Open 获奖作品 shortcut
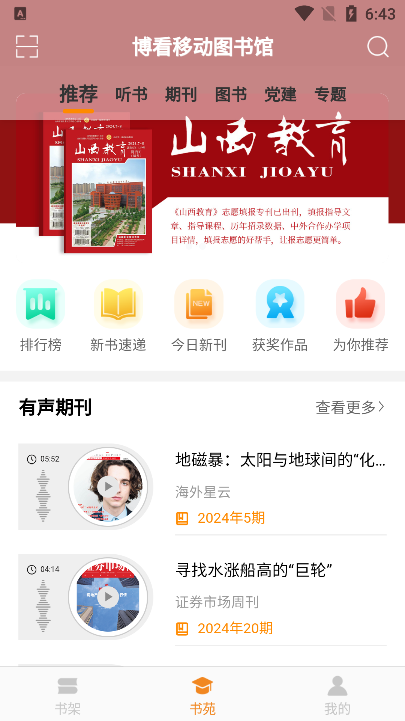The height and width of the screenshot is (721, 405). [280, 316]
